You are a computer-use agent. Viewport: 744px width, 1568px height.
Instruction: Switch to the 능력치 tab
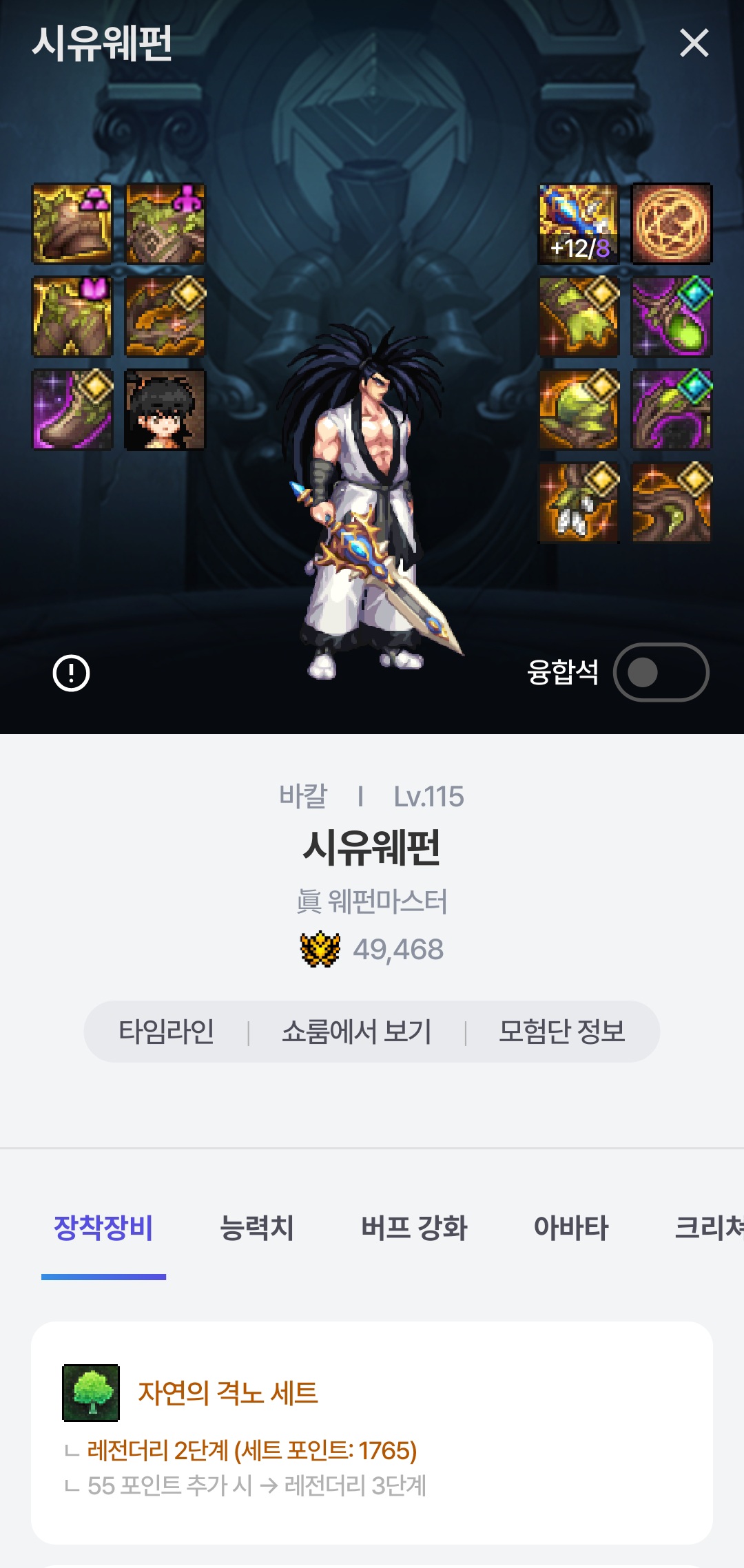click(x=256, y=1228)
